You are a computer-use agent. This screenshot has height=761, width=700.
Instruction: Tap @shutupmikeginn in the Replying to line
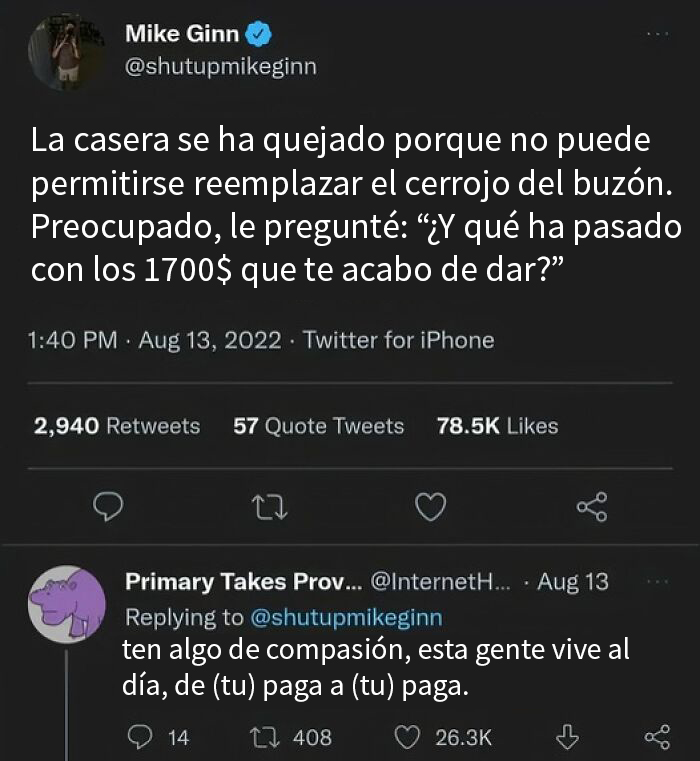pyautogui.click(x=345, y=616)
